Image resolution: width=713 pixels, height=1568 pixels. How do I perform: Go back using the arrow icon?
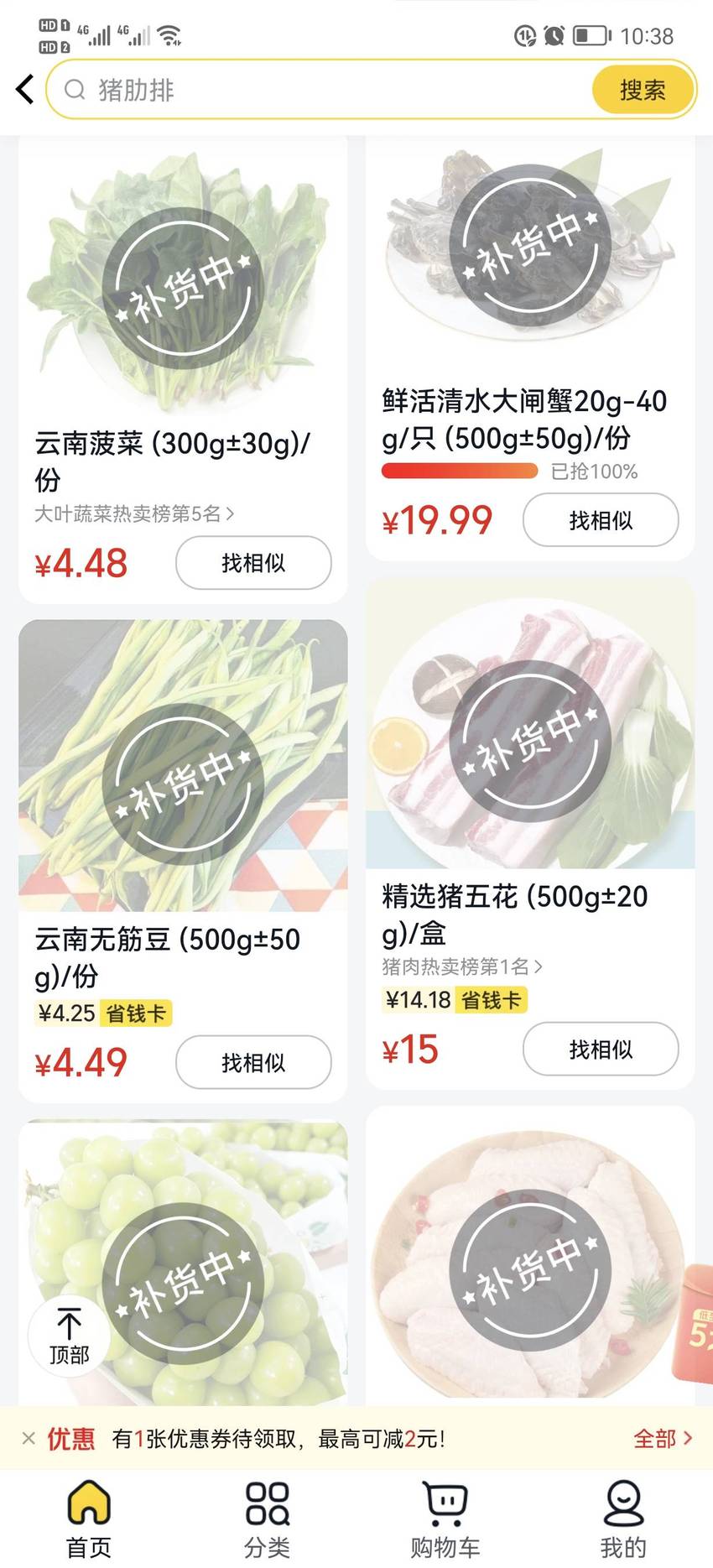point(25,89)
